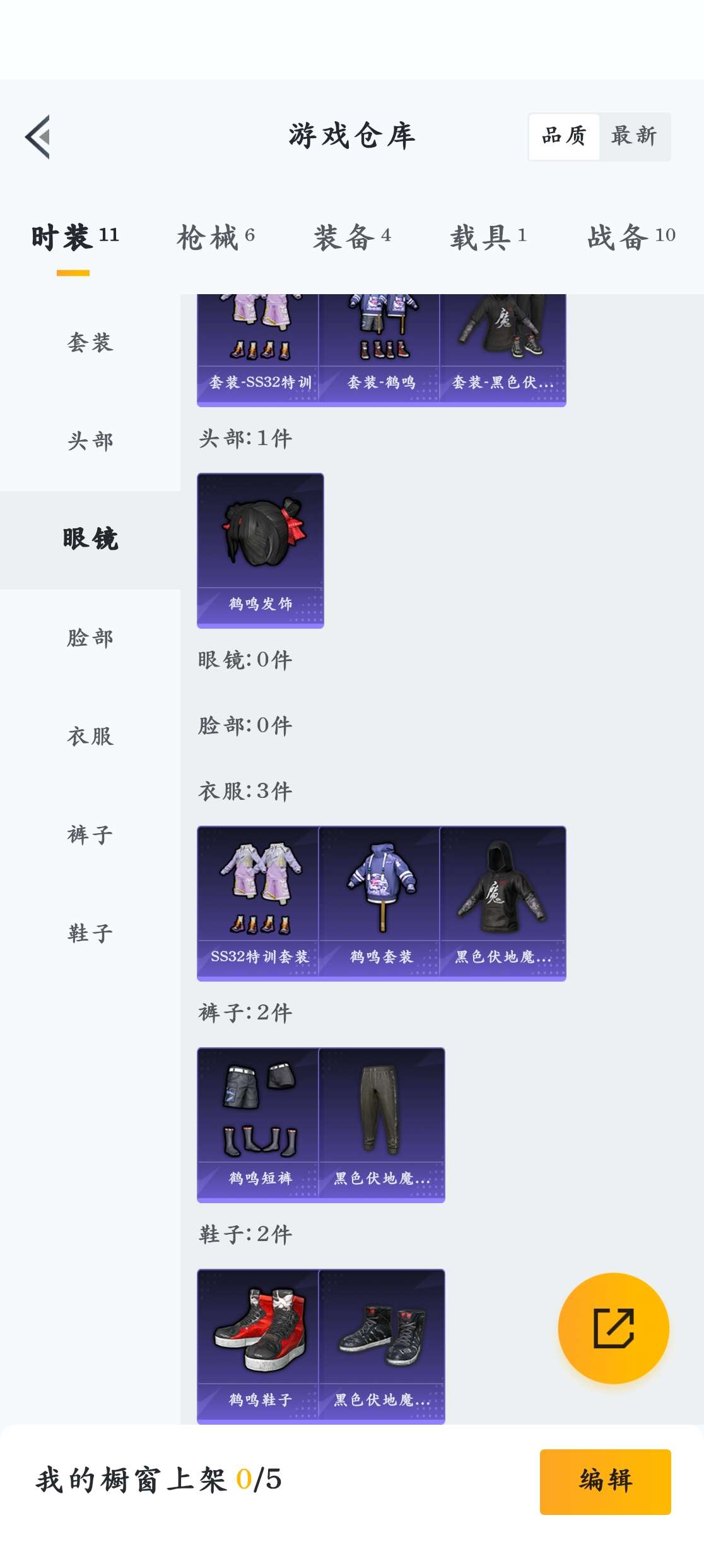
Task: Open the 鹤鸣发饰 item card
Action: (x=260, y=550)
